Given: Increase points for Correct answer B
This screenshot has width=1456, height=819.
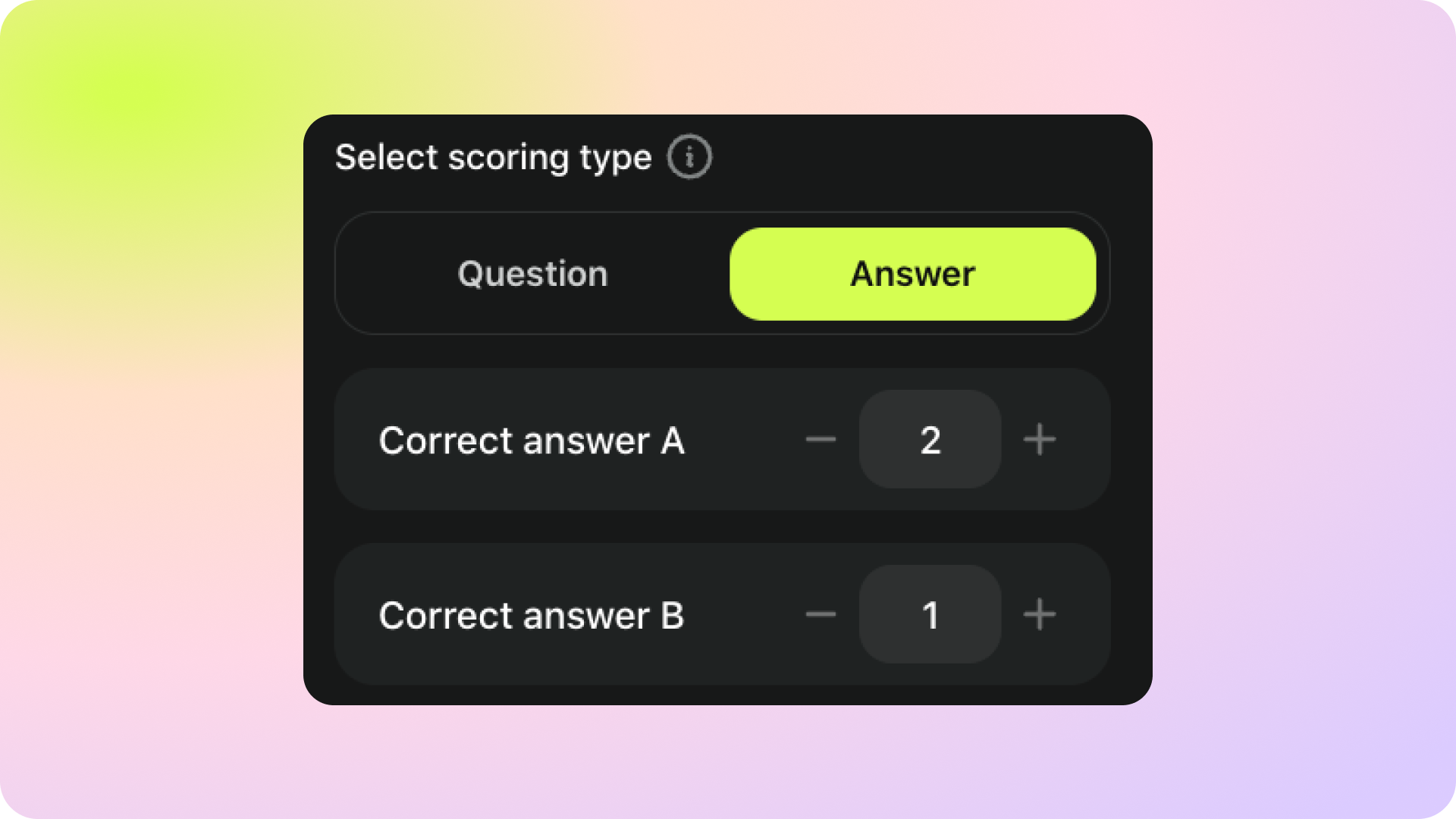Looking at the screenshot, I should tap(1039, 614).
